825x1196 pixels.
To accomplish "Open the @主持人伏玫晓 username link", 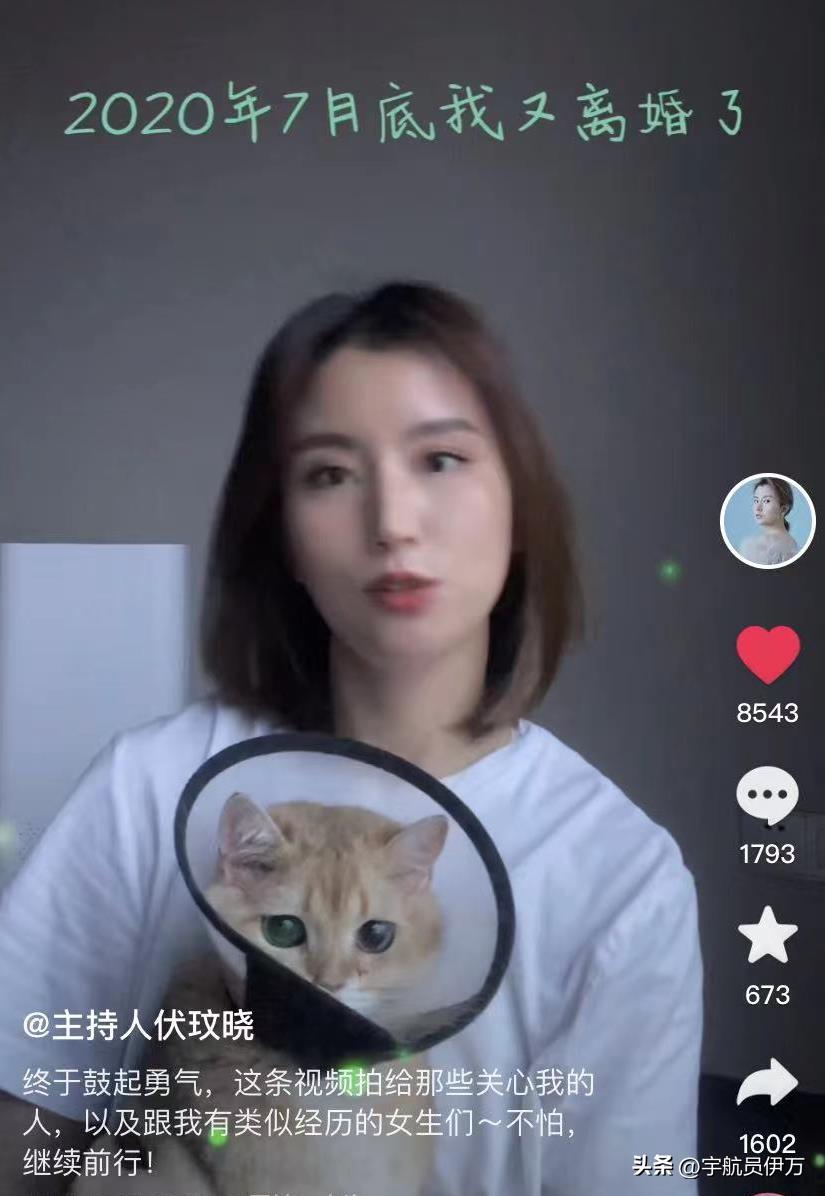I will click(x=139, y=1025).
